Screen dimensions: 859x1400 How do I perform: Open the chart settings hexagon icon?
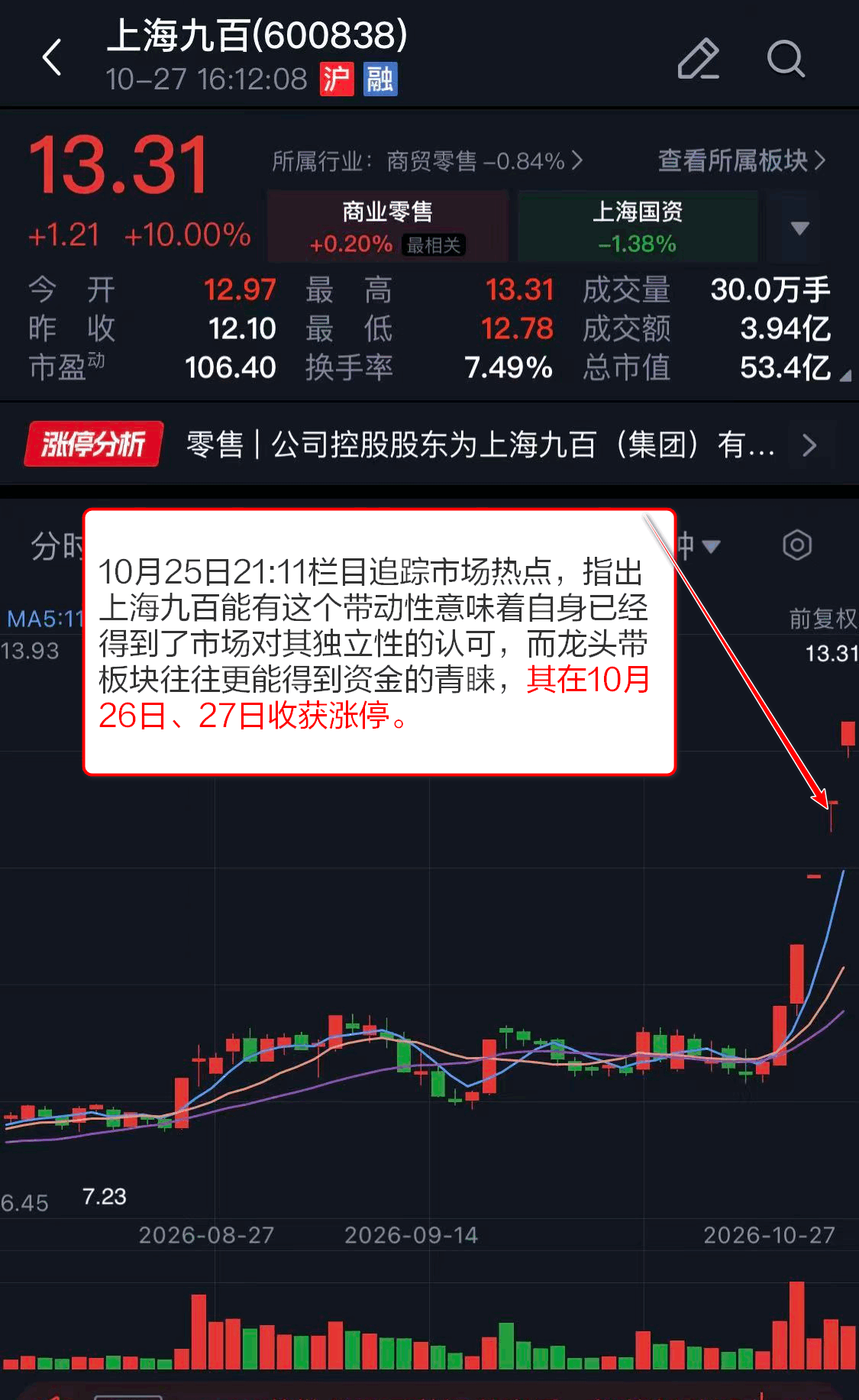[x=797, y=545]
